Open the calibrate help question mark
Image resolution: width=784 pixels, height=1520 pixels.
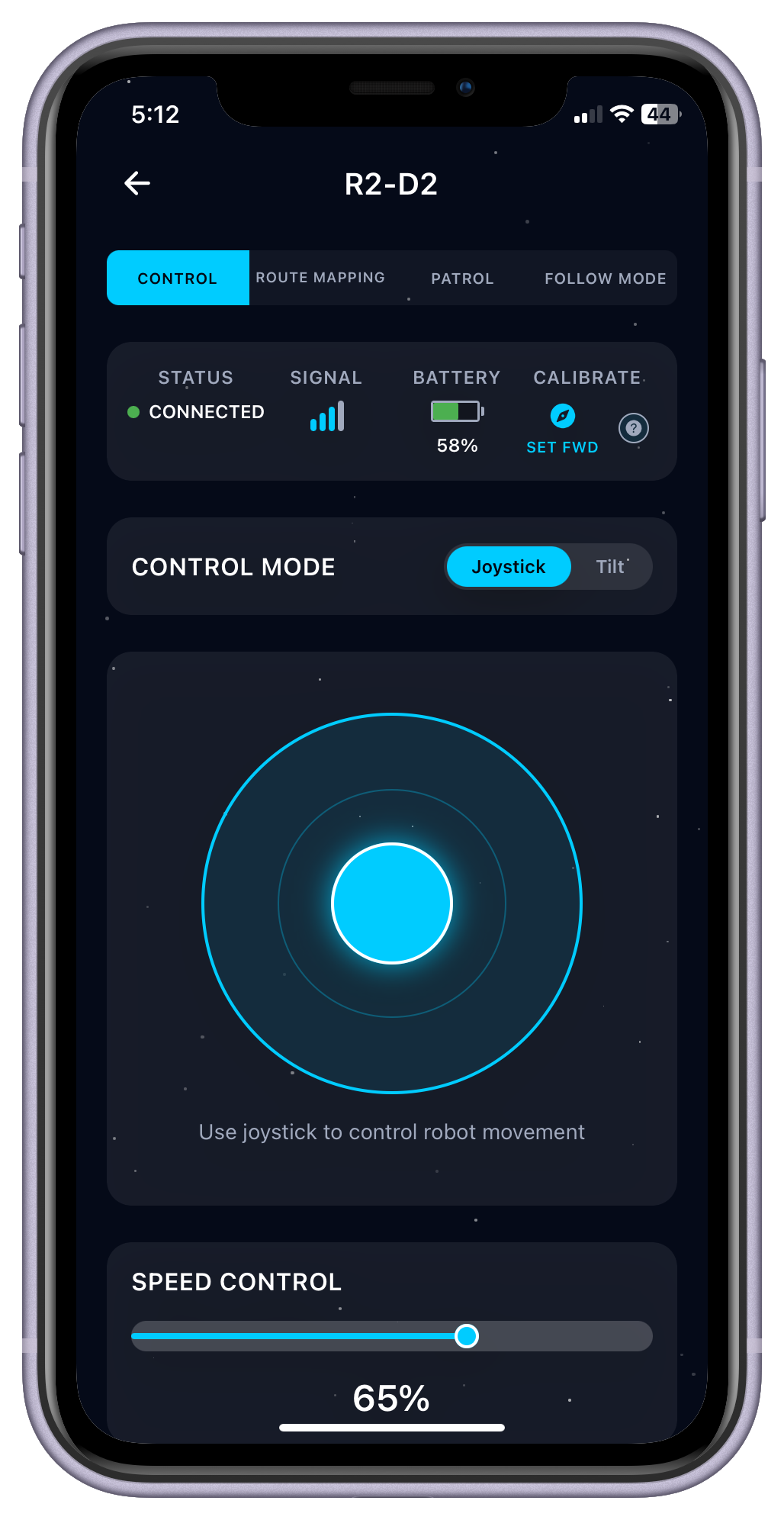tap(633, 428)
